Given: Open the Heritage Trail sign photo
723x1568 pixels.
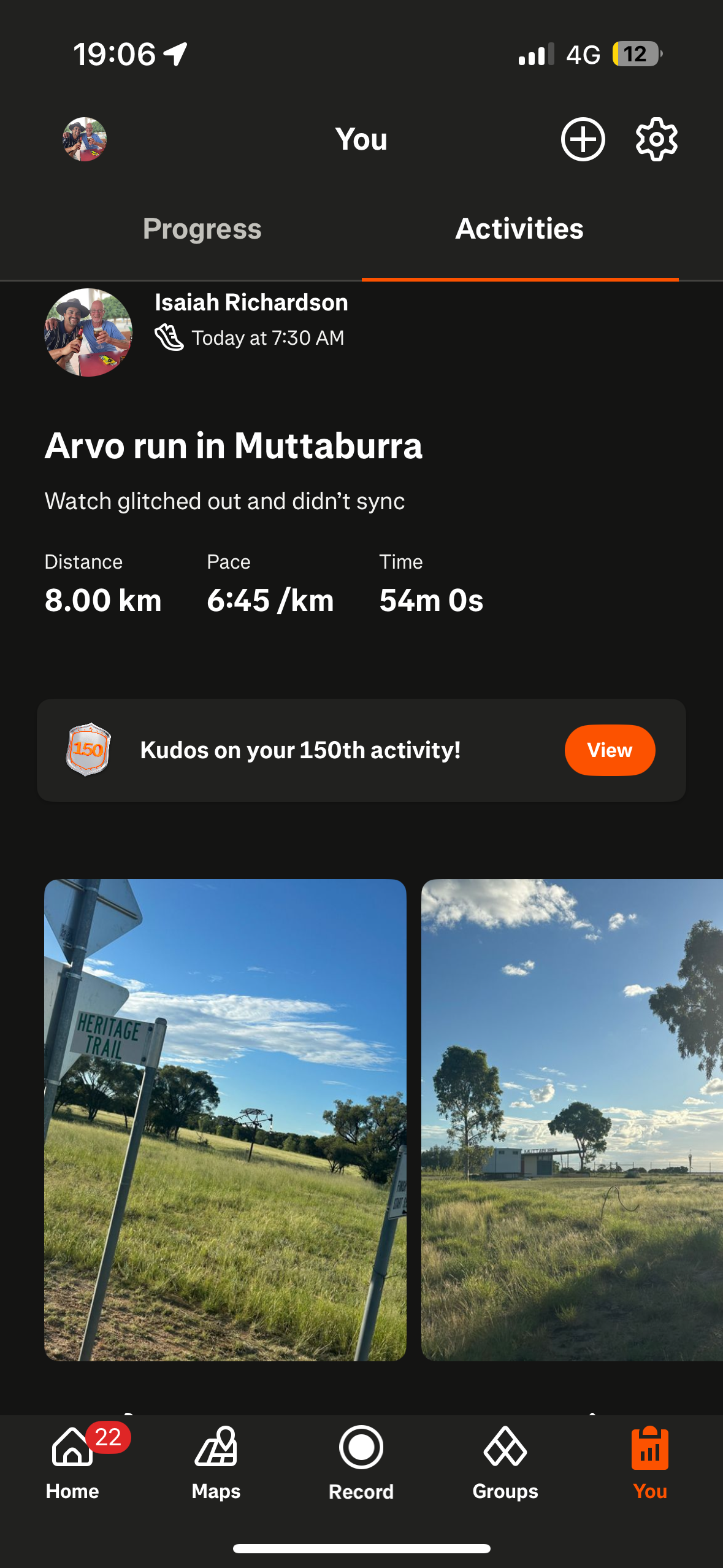Looking at the screenshot, I should click(225, 1120).
